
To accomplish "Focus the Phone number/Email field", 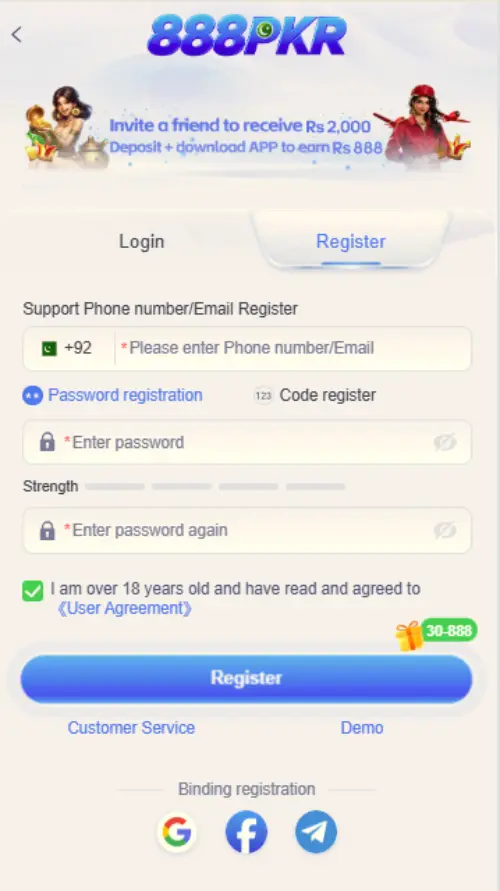I will click(x=293, y=348).
